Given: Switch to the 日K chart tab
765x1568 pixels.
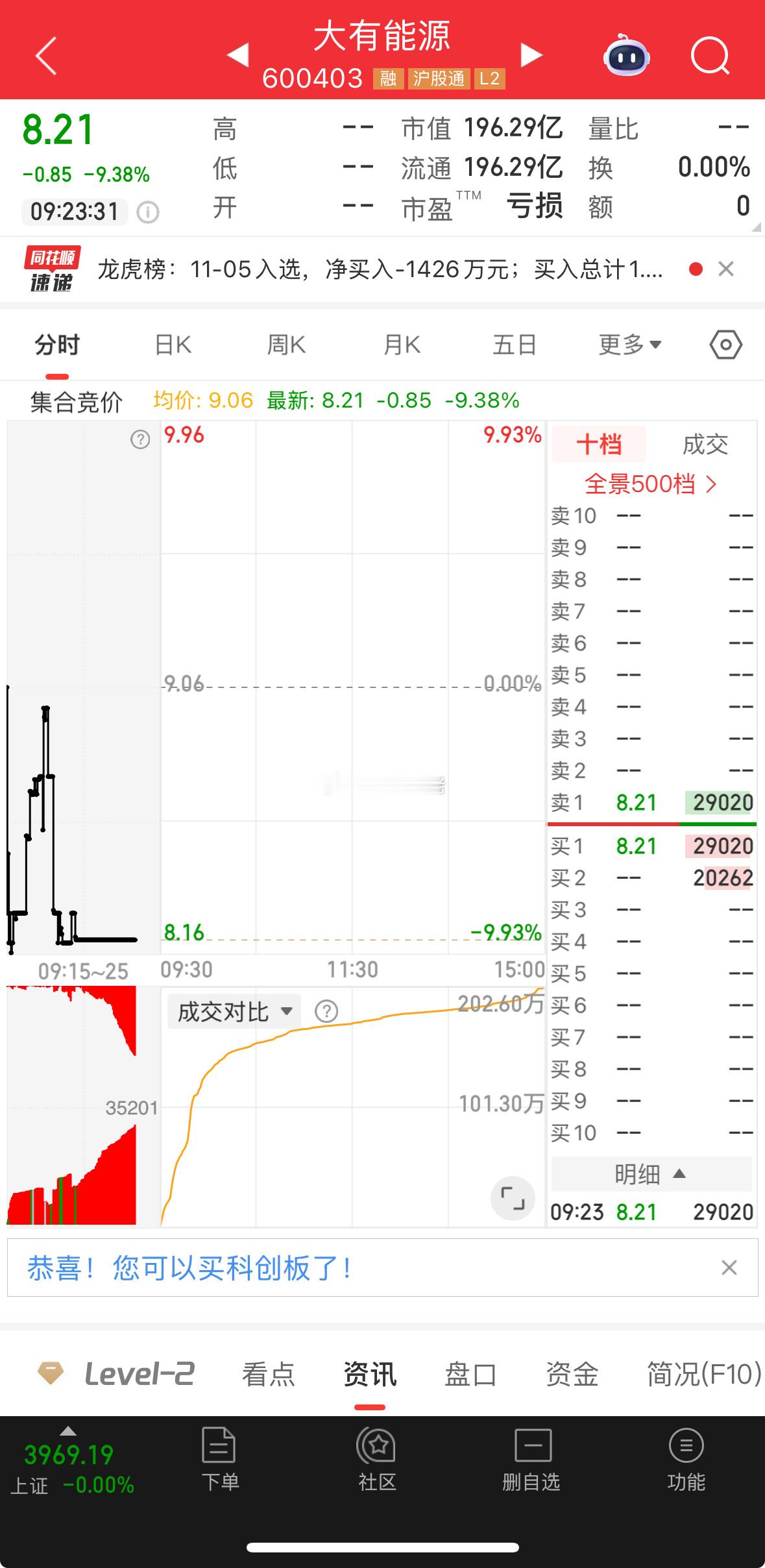Looking at the screenshot, I should (173, 345).
